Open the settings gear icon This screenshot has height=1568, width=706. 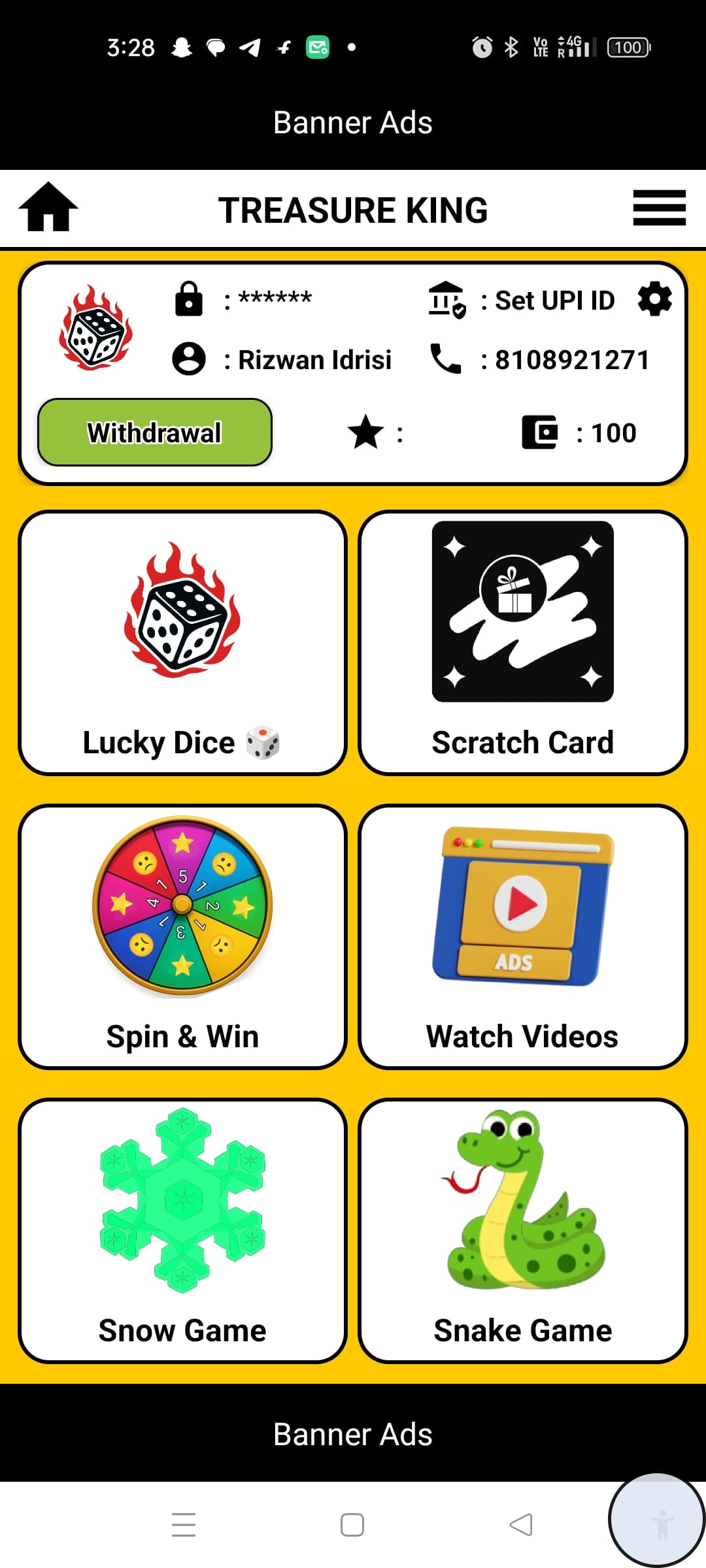coord(654,300)
